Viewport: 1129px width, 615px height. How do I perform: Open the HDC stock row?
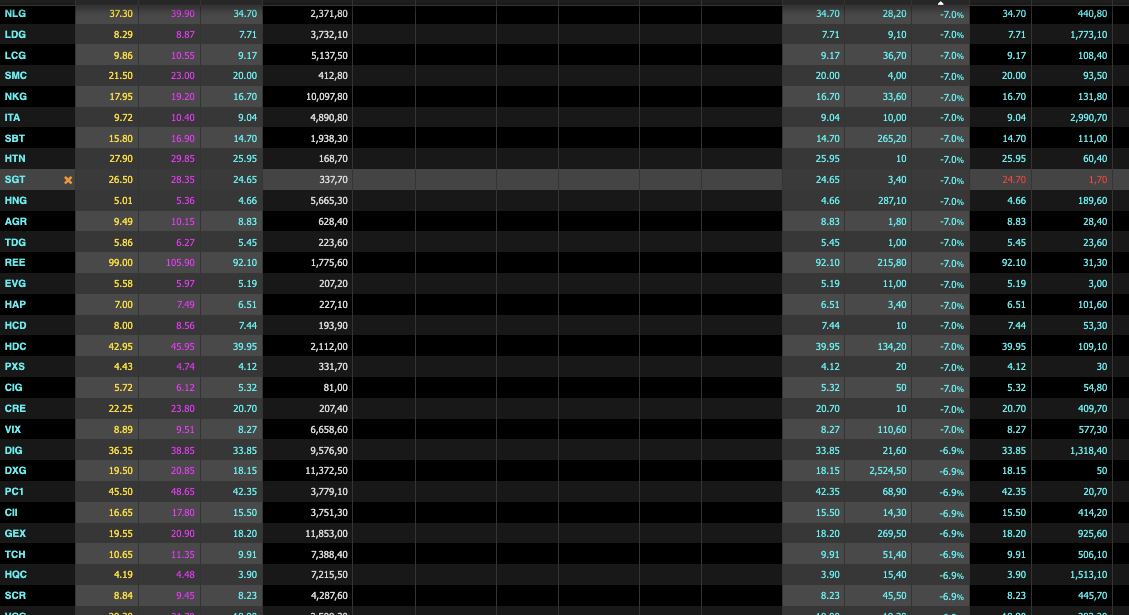pos(15,346)
